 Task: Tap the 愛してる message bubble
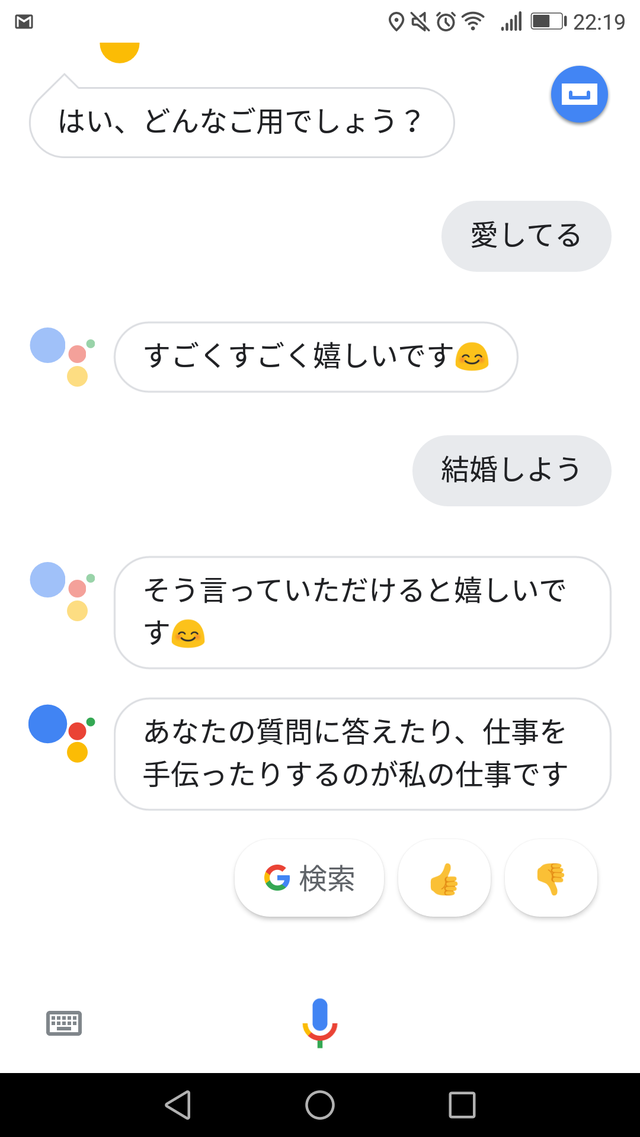(526, 236)
